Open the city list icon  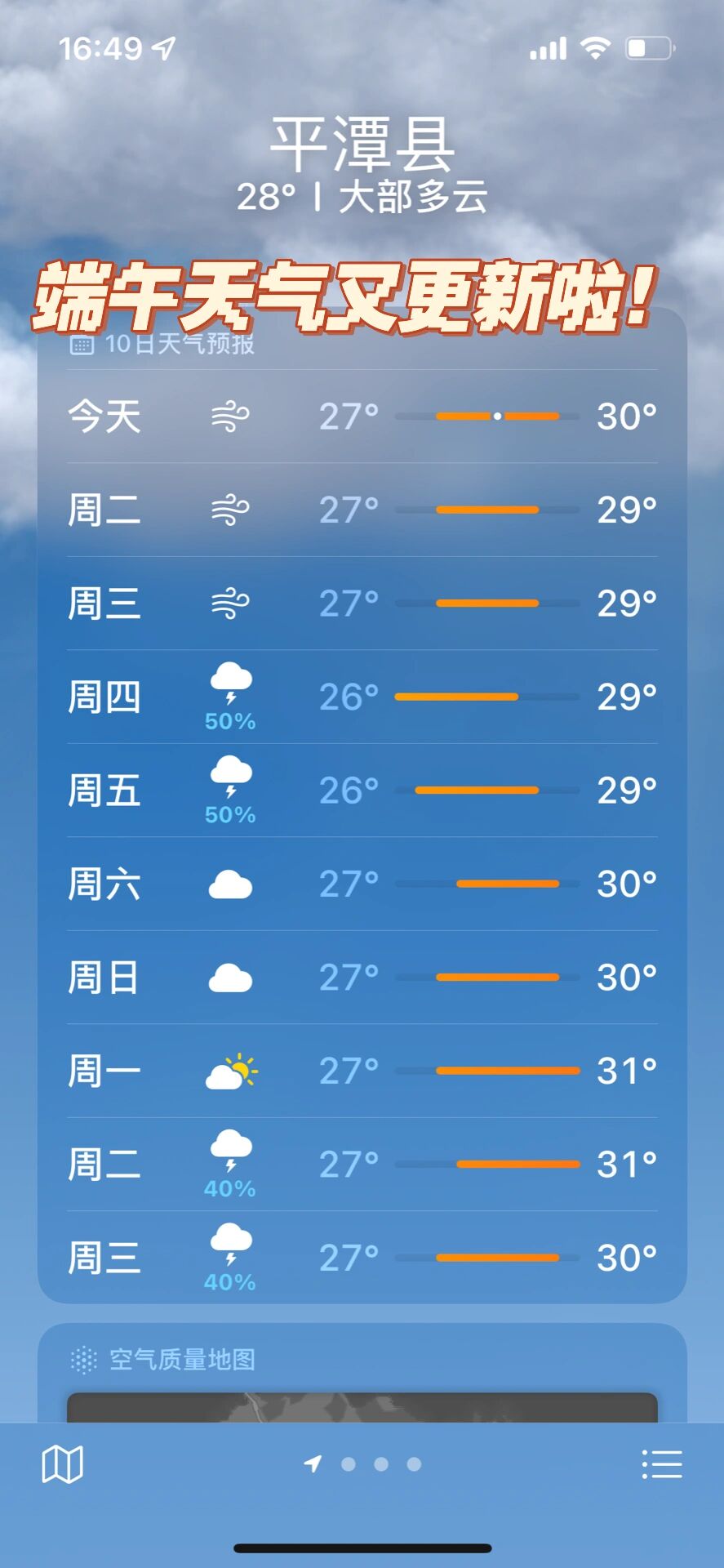coord(661,1463)
